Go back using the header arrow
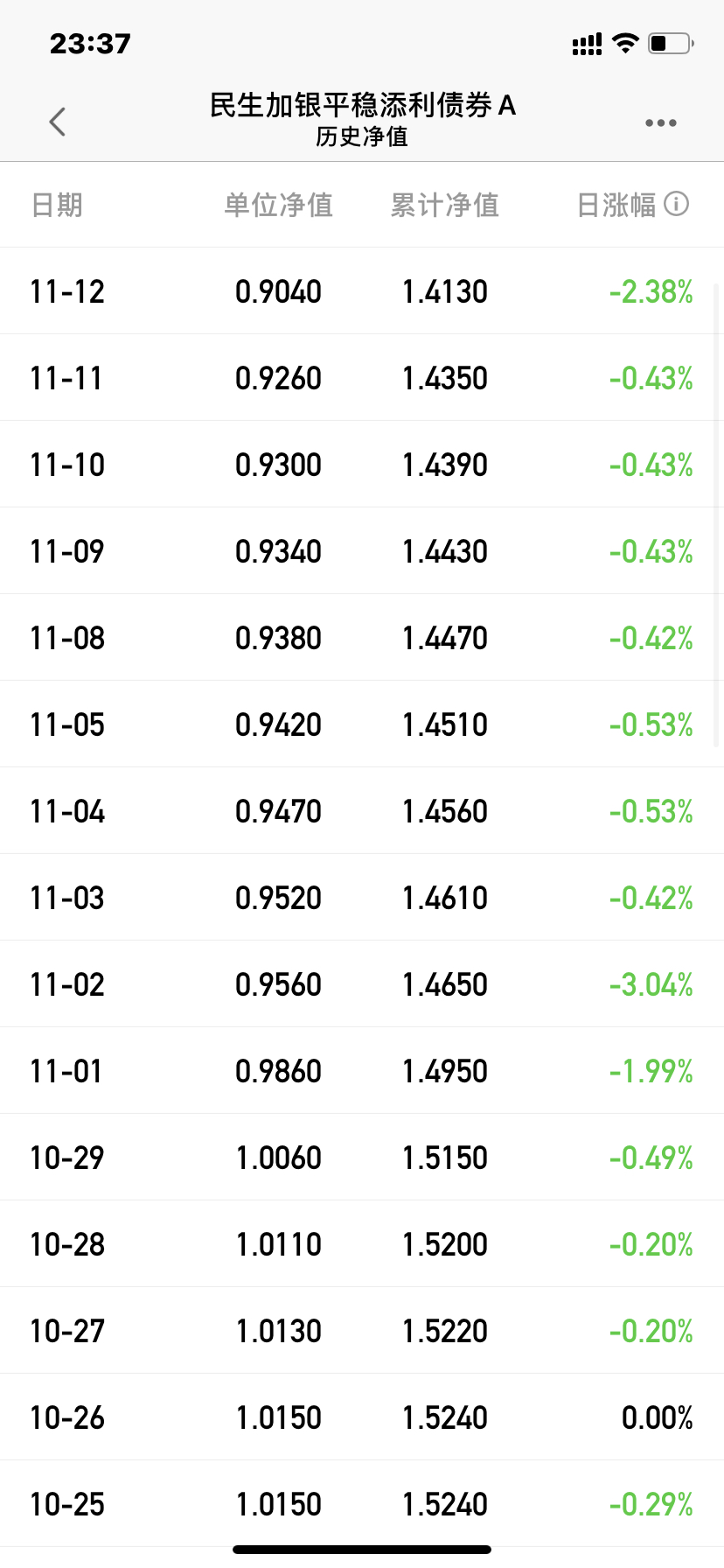Image resolution: width=724 pixels, height=1568 pixels. pos(58,122)
